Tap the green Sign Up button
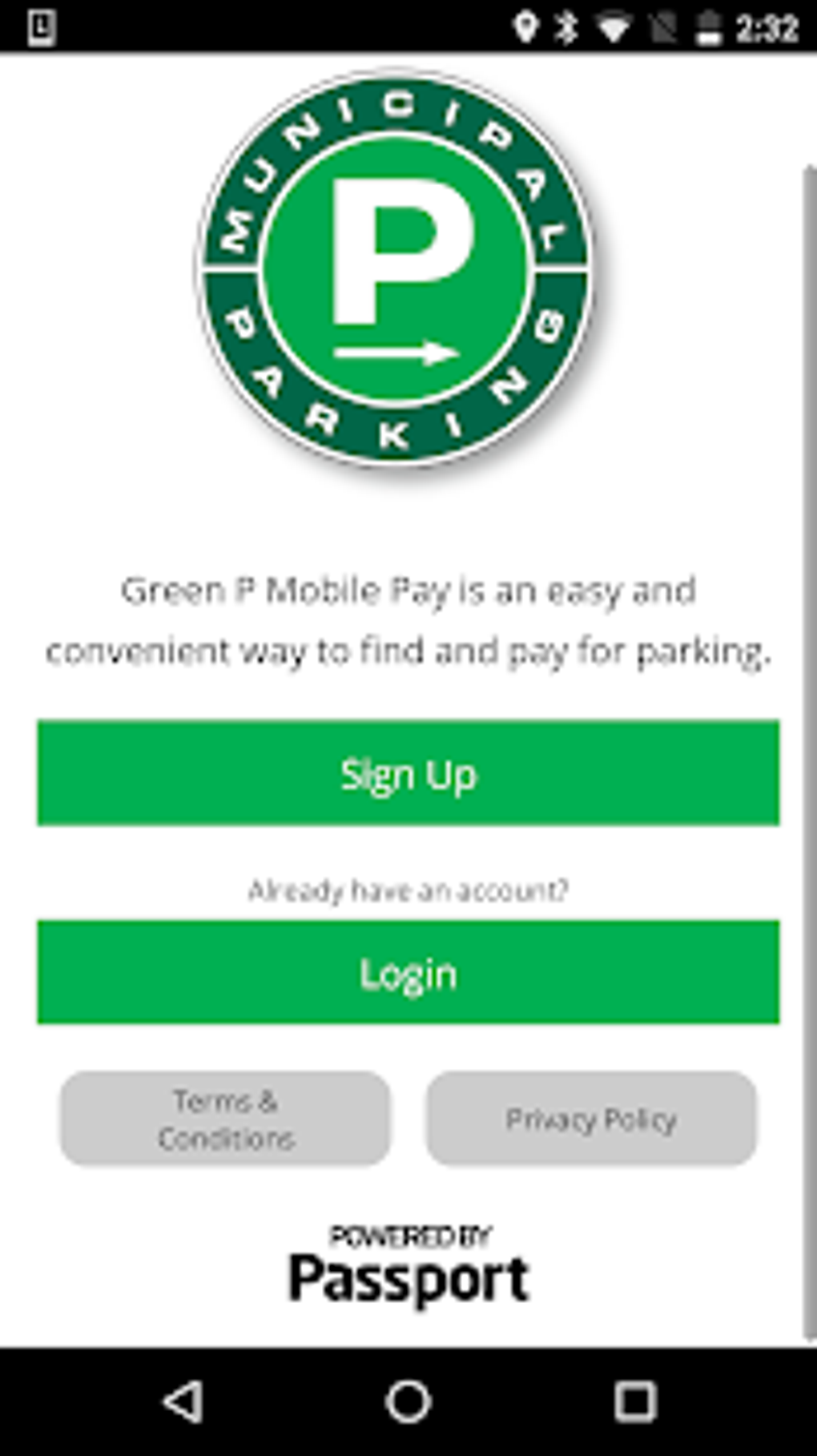The width and height of the screenshot is (817, 1456). coord(408,773)
